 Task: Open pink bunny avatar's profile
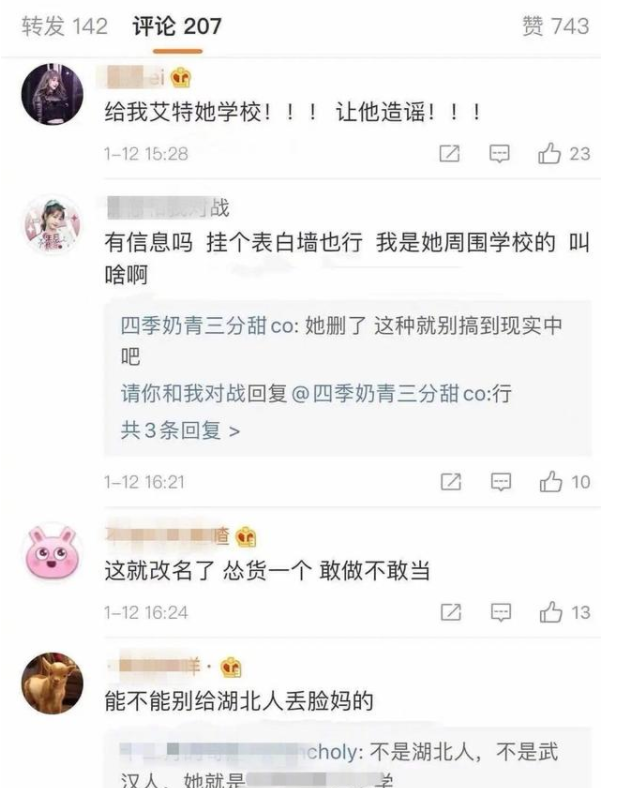[52, 553]
